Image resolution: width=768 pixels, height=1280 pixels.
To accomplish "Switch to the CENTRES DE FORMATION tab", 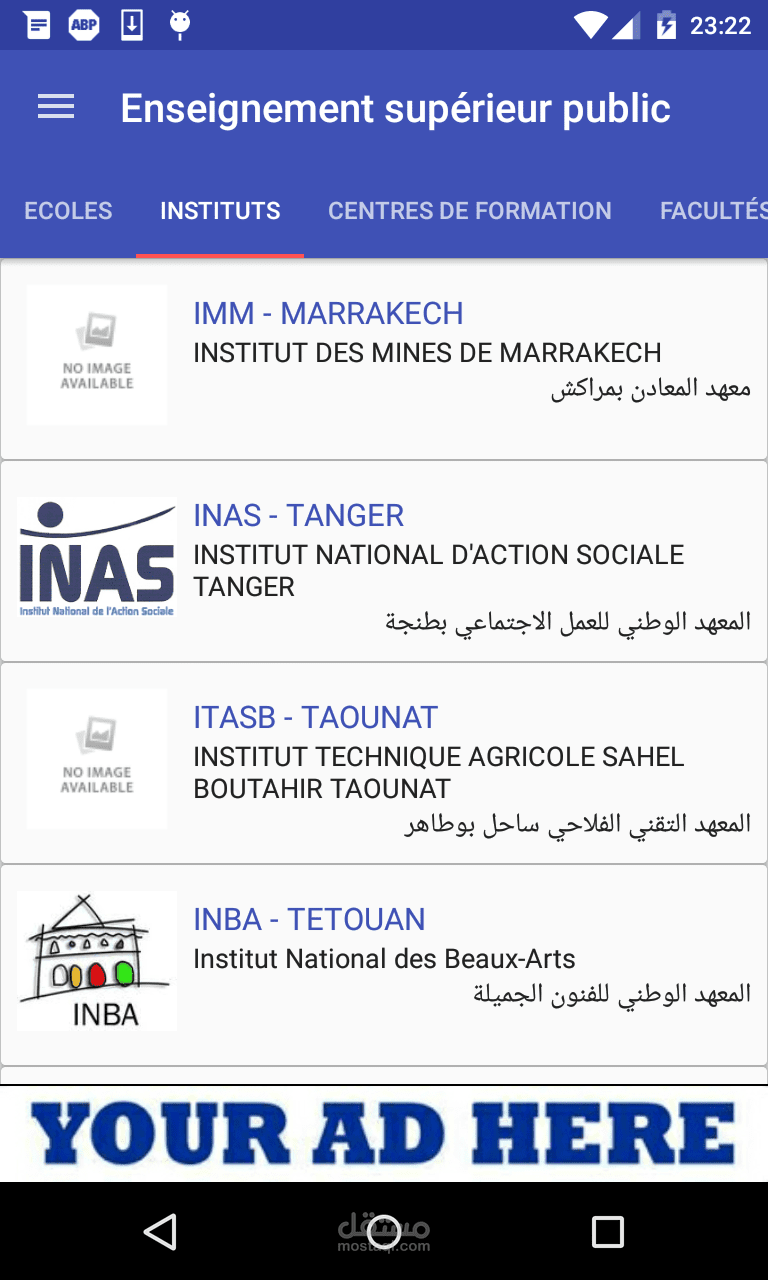I will pos(469,211).
